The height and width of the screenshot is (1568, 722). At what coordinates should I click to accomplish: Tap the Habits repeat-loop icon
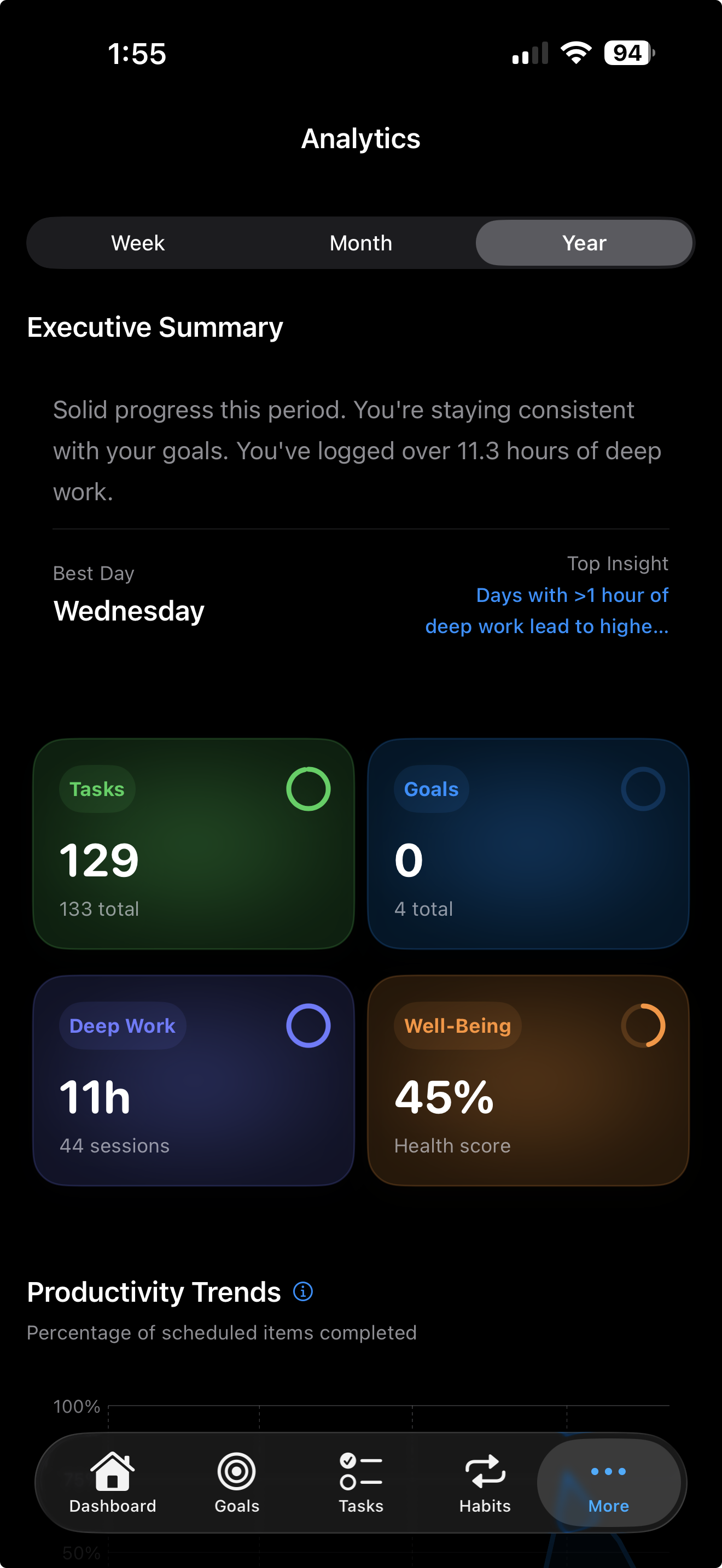485,1470
